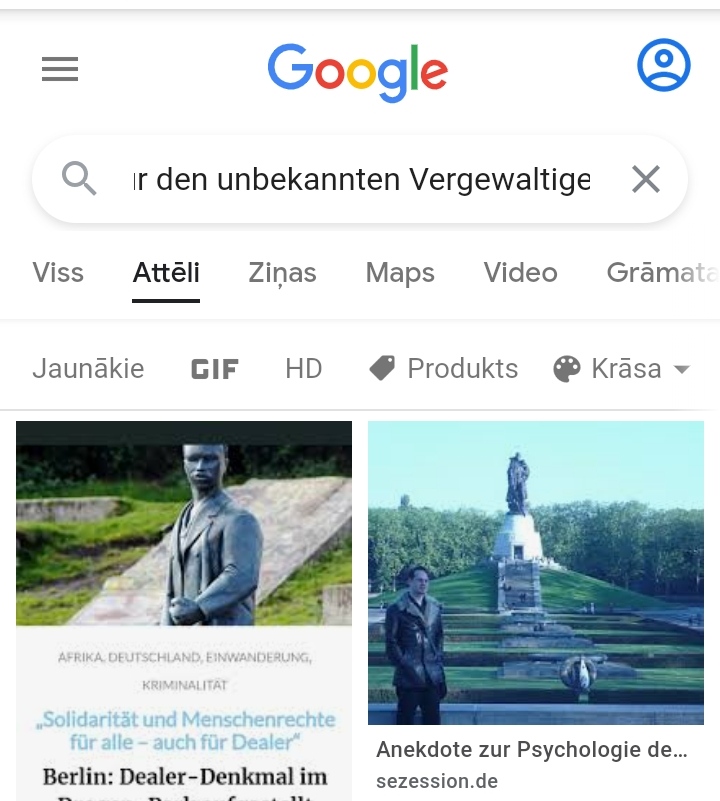This screenshot has width=720, height=801.
Task: Open the hamburger menu
Action: [x=60, y=69]
